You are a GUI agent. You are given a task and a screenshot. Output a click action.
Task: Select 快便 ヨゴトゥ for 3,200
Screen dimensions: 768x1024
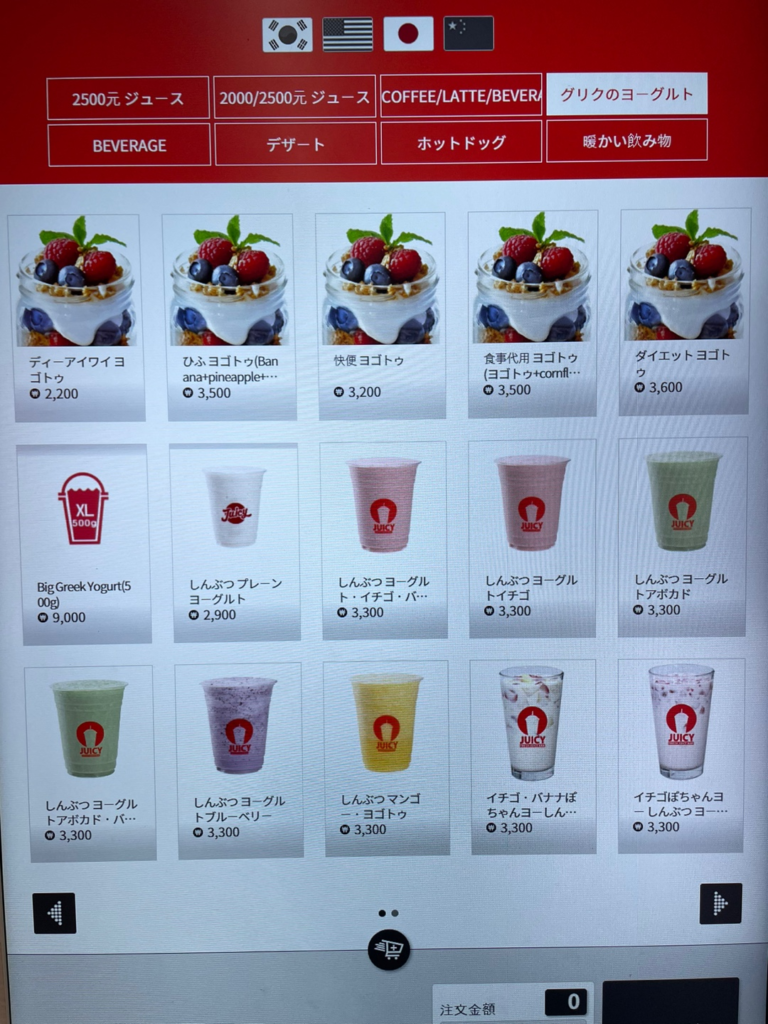coord(380,315)
